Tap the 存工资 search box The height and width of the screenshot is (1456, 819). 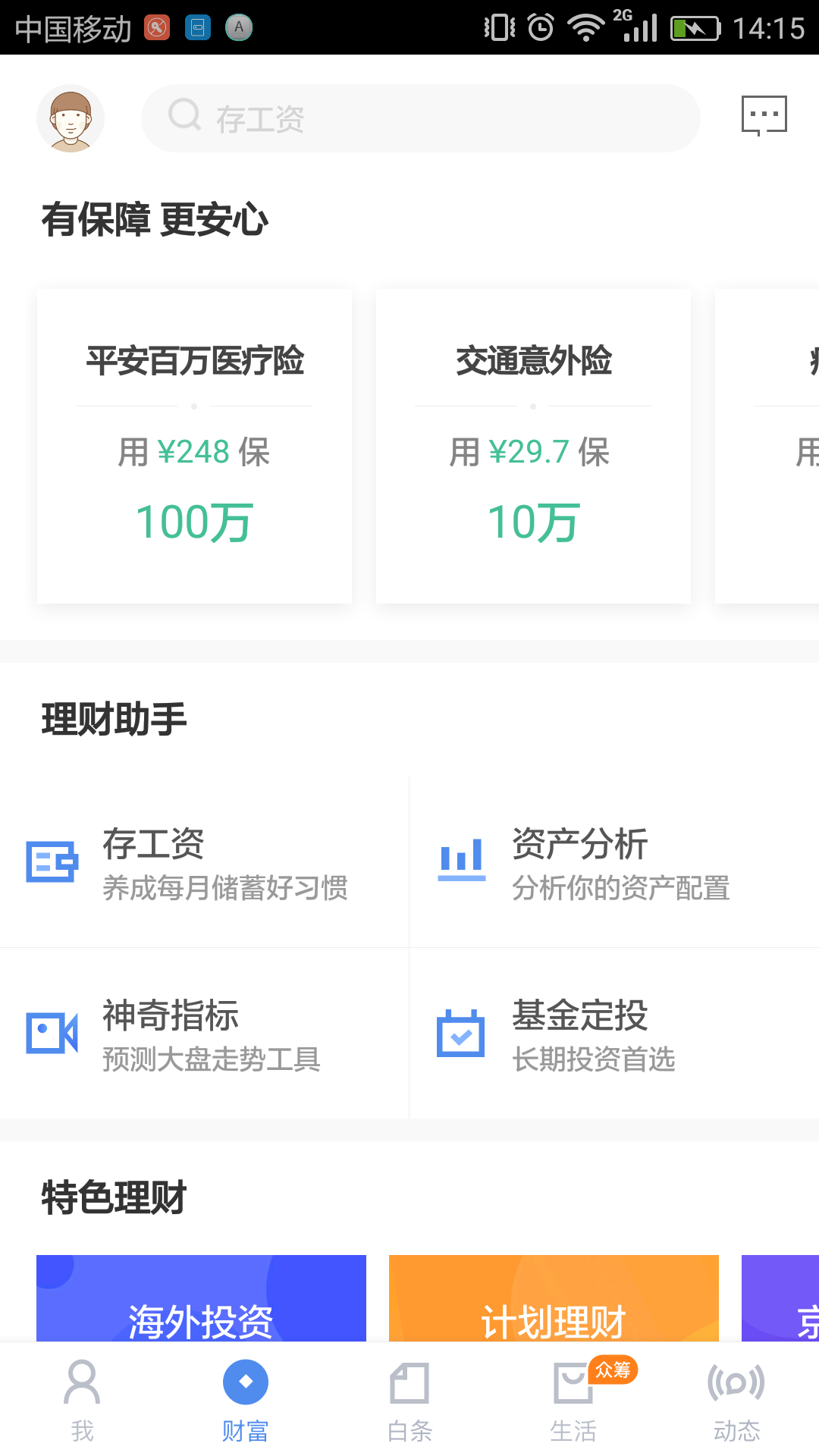click(421, 118)
